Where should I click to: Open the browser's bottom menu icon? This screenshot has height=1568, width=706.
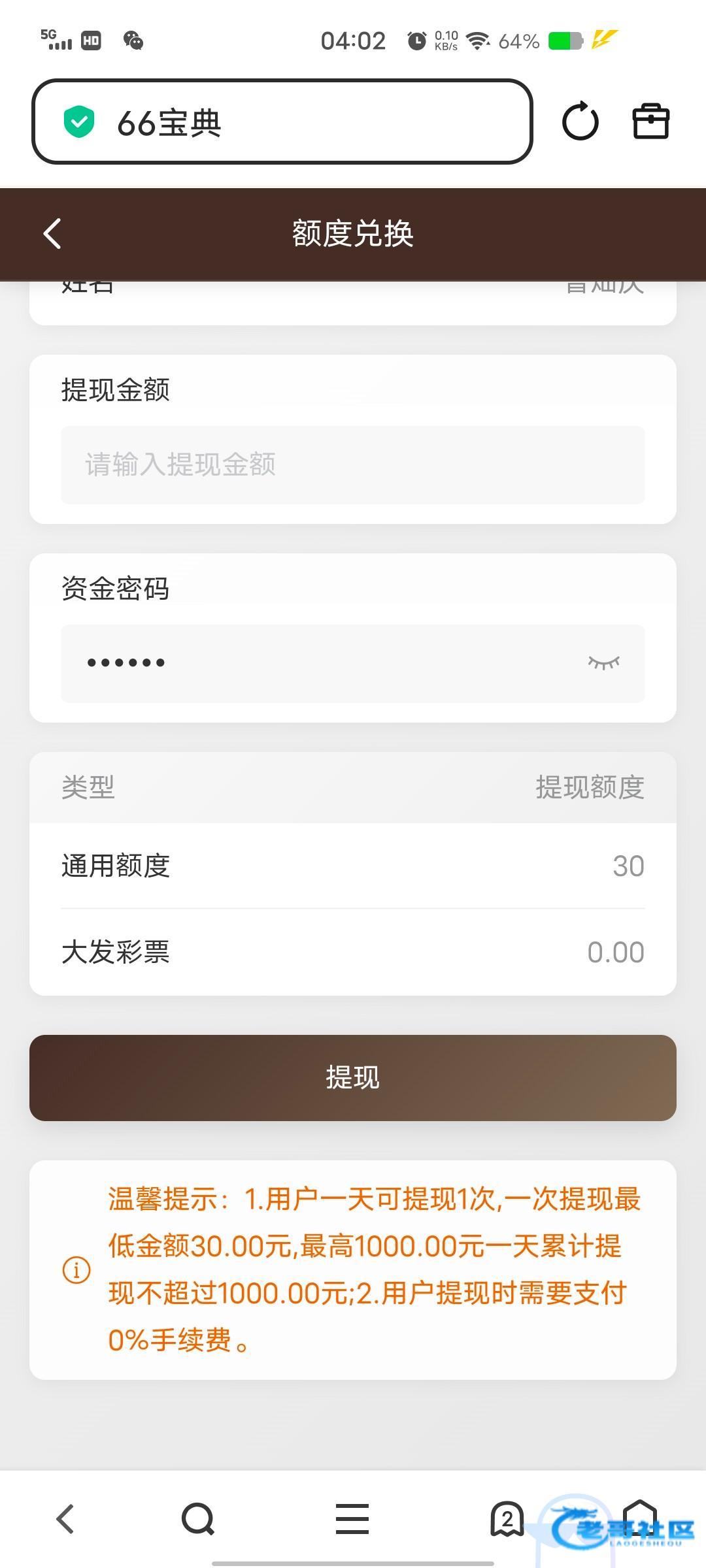pos(352,1518)
